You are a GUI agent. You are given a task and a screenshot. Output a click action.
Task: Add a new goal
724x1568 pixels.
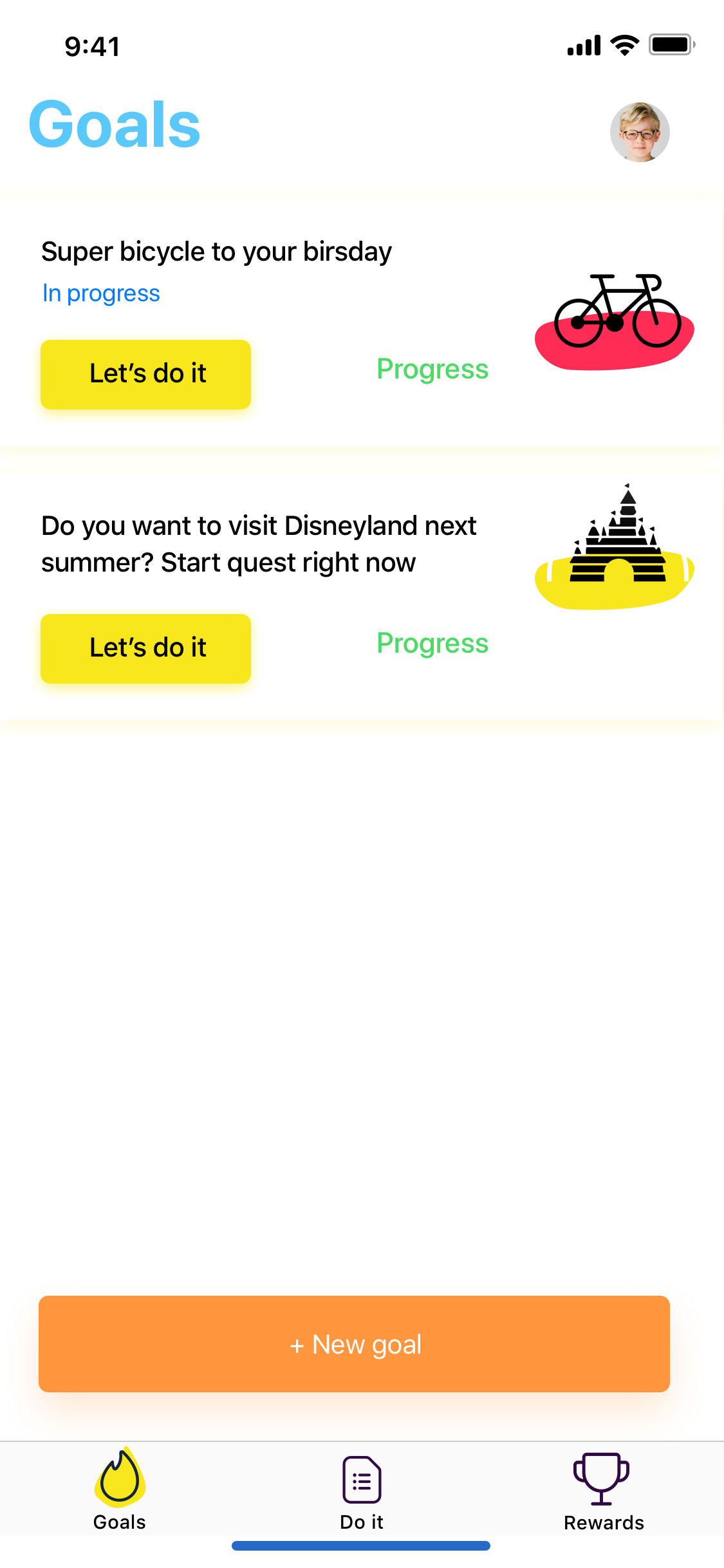(354, 1344)
